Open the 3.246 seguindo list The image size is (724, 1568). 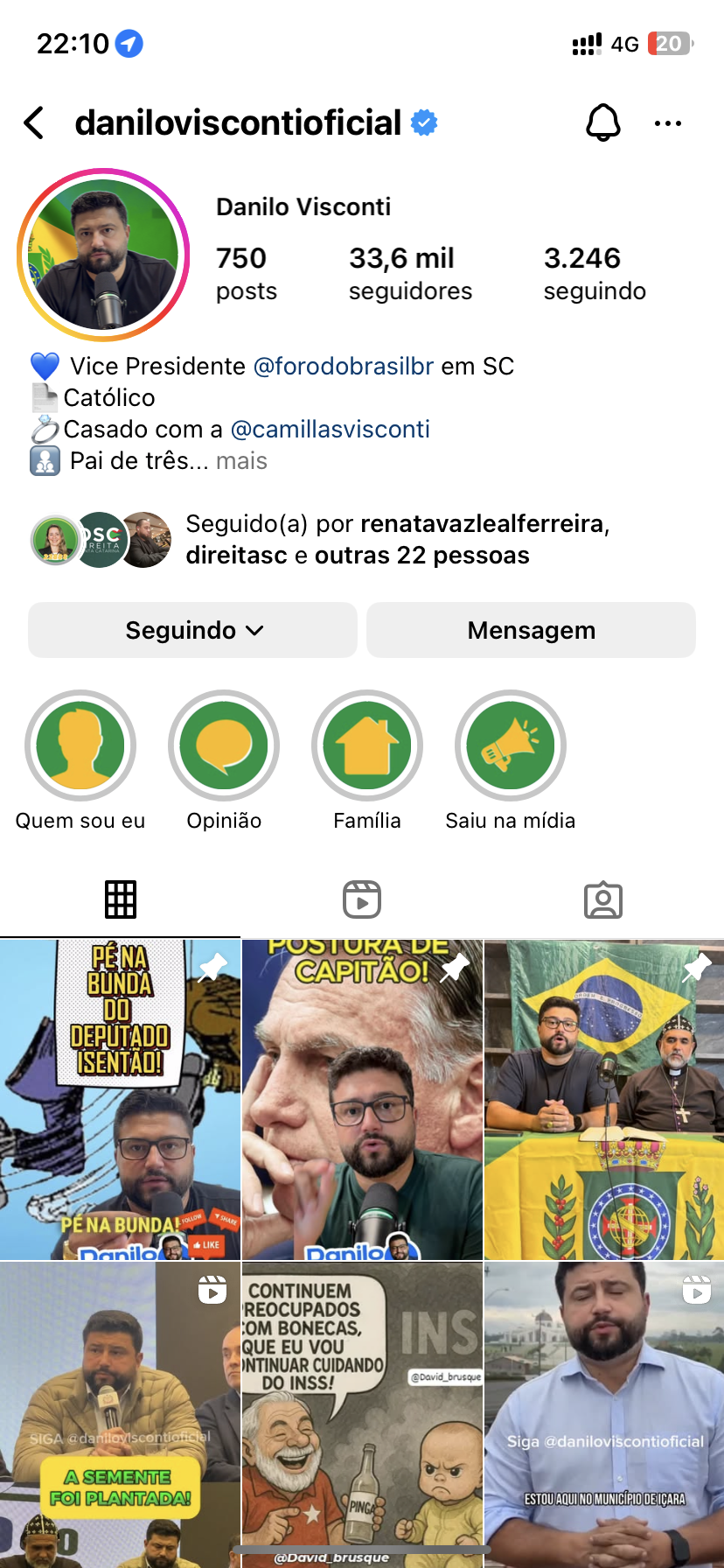point(594,273)
